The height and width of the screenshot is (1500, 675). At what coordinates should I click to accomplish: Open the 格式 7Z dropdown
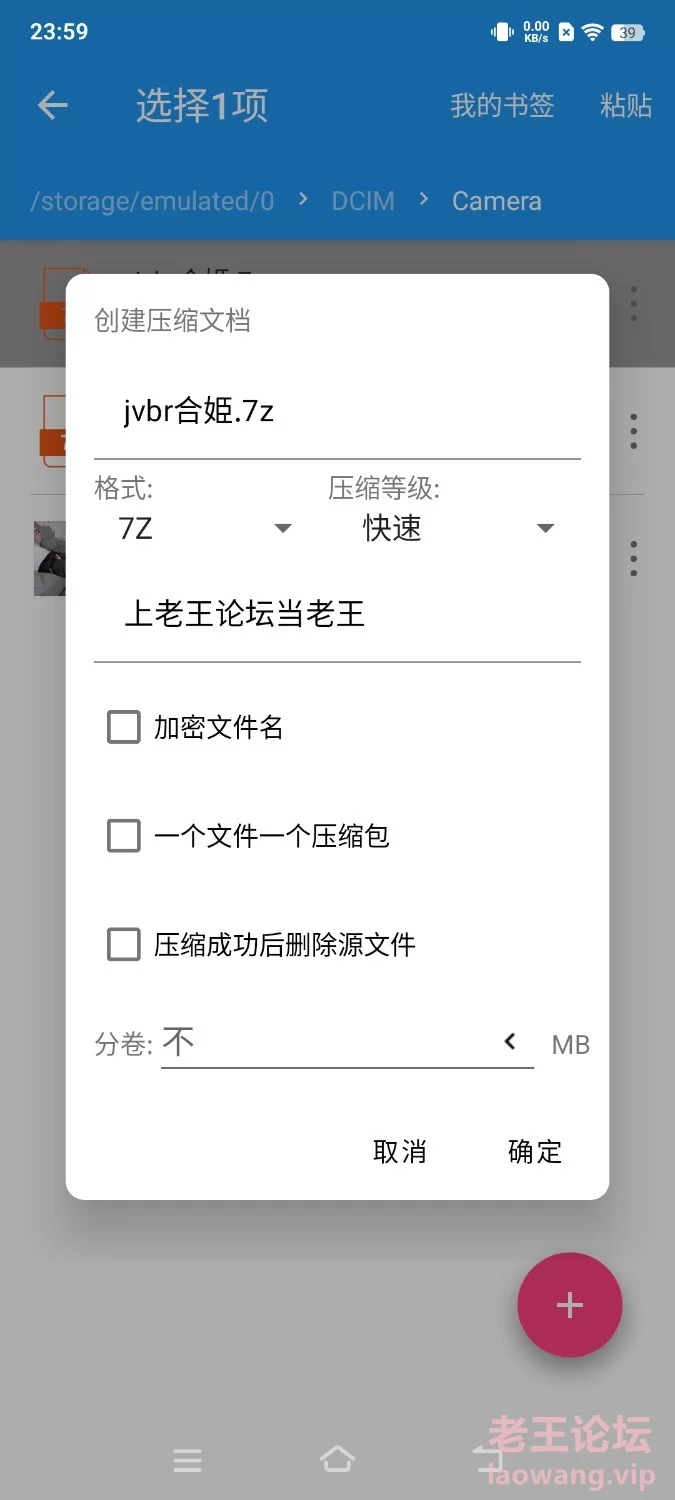(x=205, y=528)
